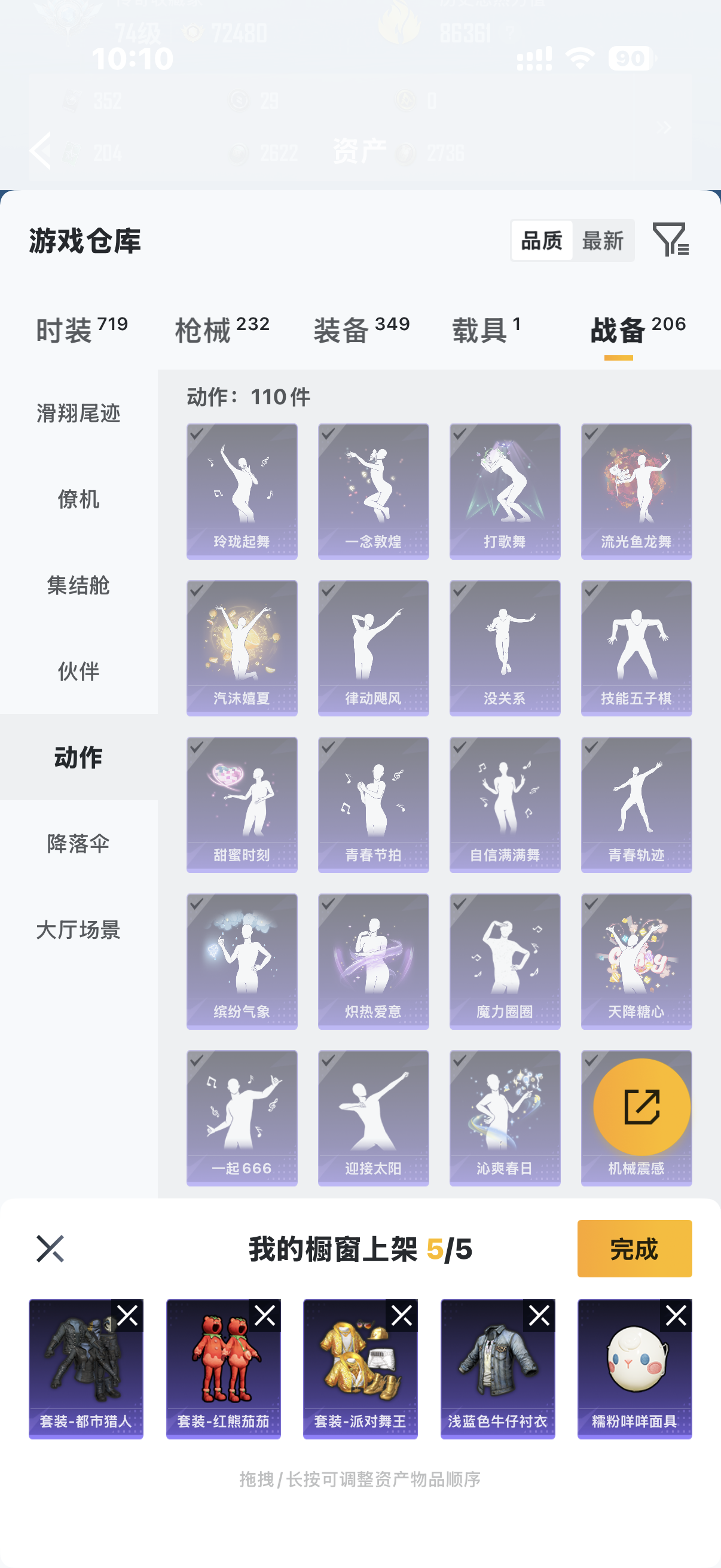This screenshot has width=721, height=1568.
Task: Sort items by 品质
Action: (542, 240)
